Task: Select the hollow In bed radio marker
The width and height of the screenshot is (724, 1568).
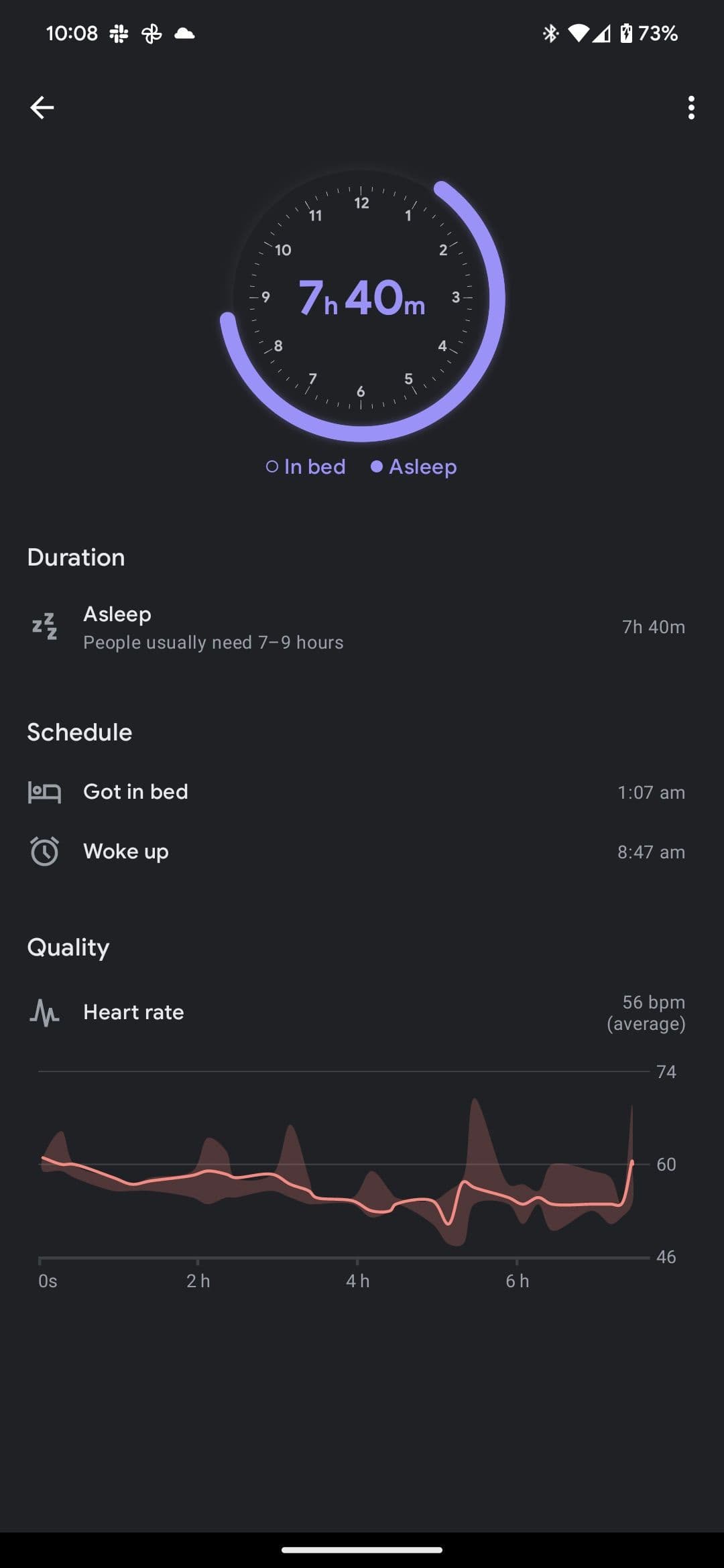Action: coord(271,466)
